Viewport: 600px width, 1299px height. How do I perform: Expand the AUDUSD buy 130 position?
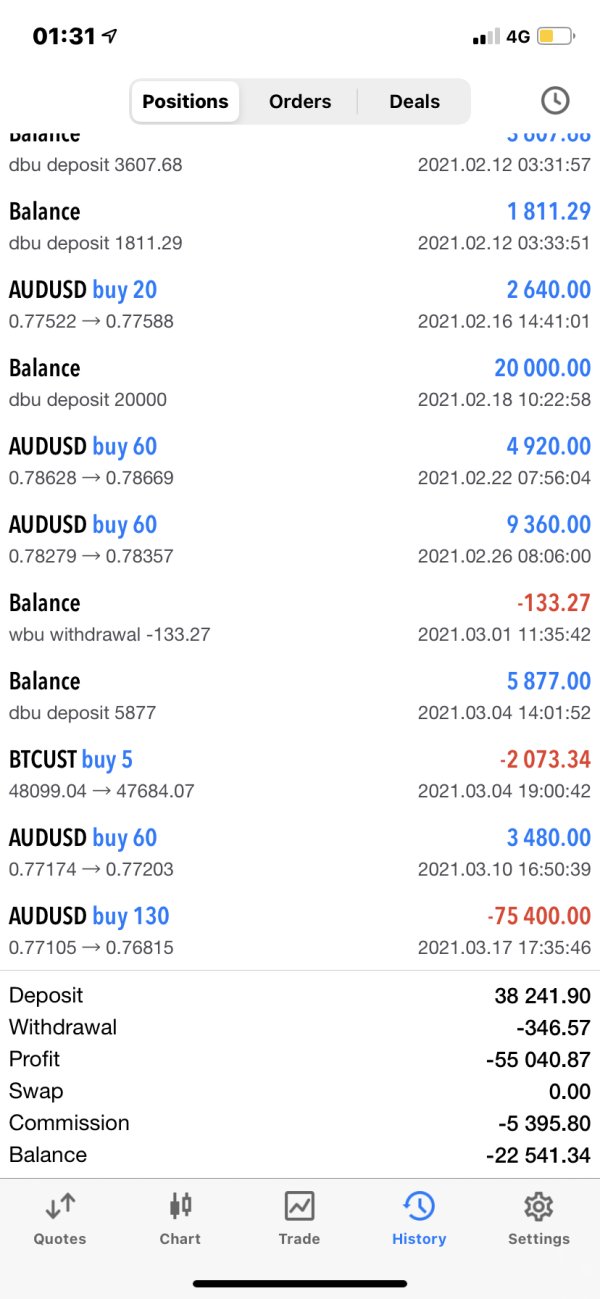tap(300, 931)
